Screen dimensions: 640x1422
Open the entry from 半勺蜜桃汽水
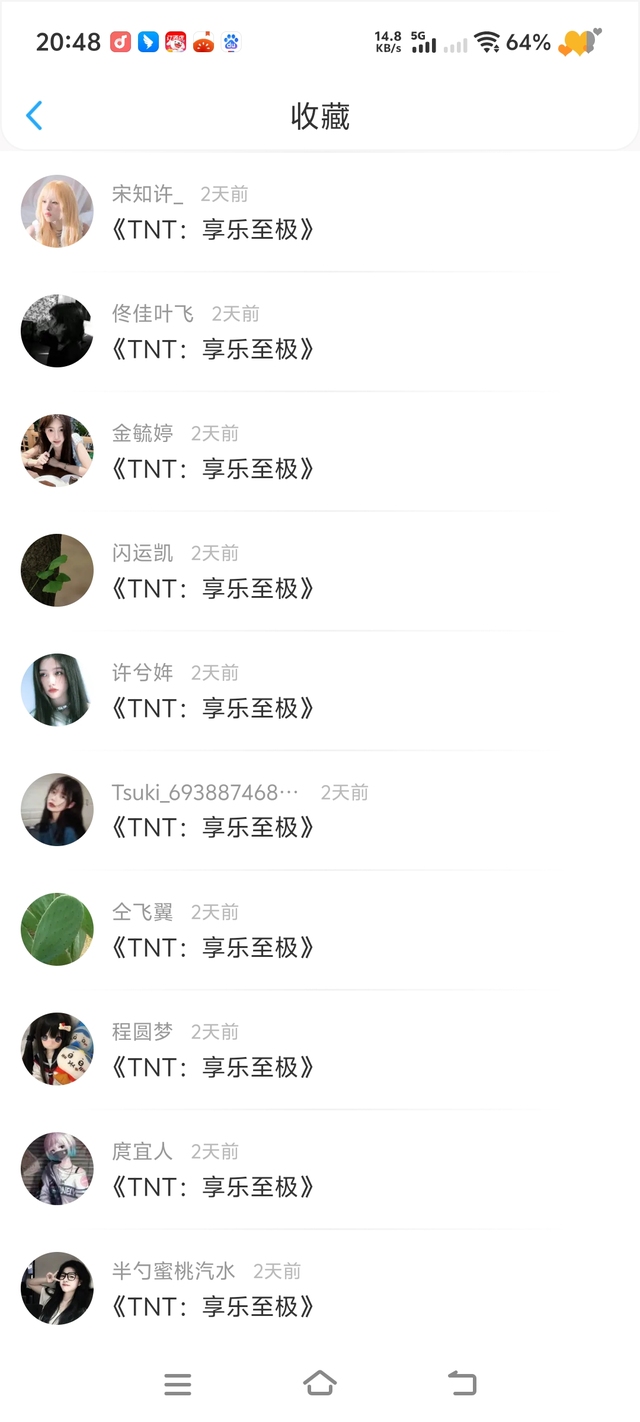click(x=214, y=1306)
